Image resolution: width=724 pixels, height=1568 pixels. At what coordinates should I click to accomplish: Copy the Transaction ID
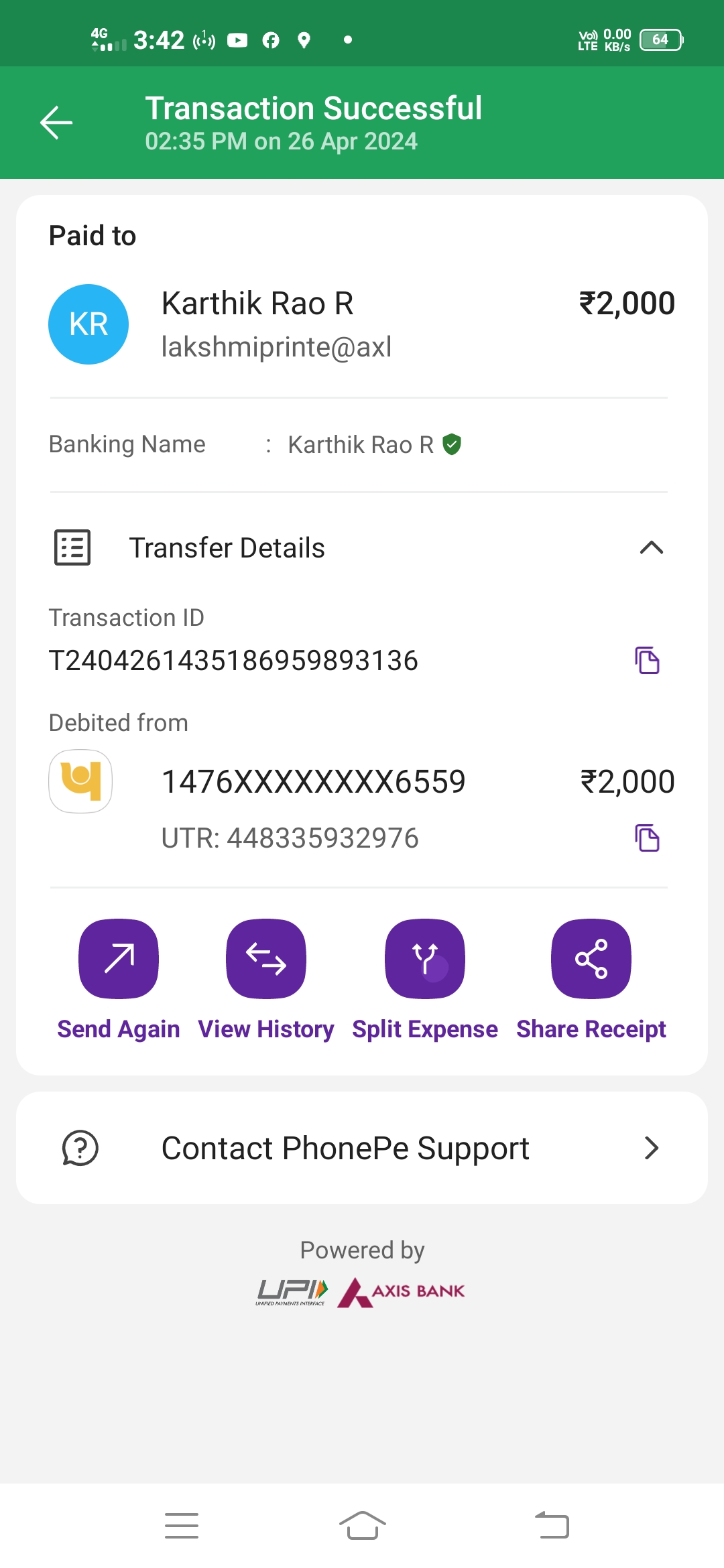click(647, 661)
